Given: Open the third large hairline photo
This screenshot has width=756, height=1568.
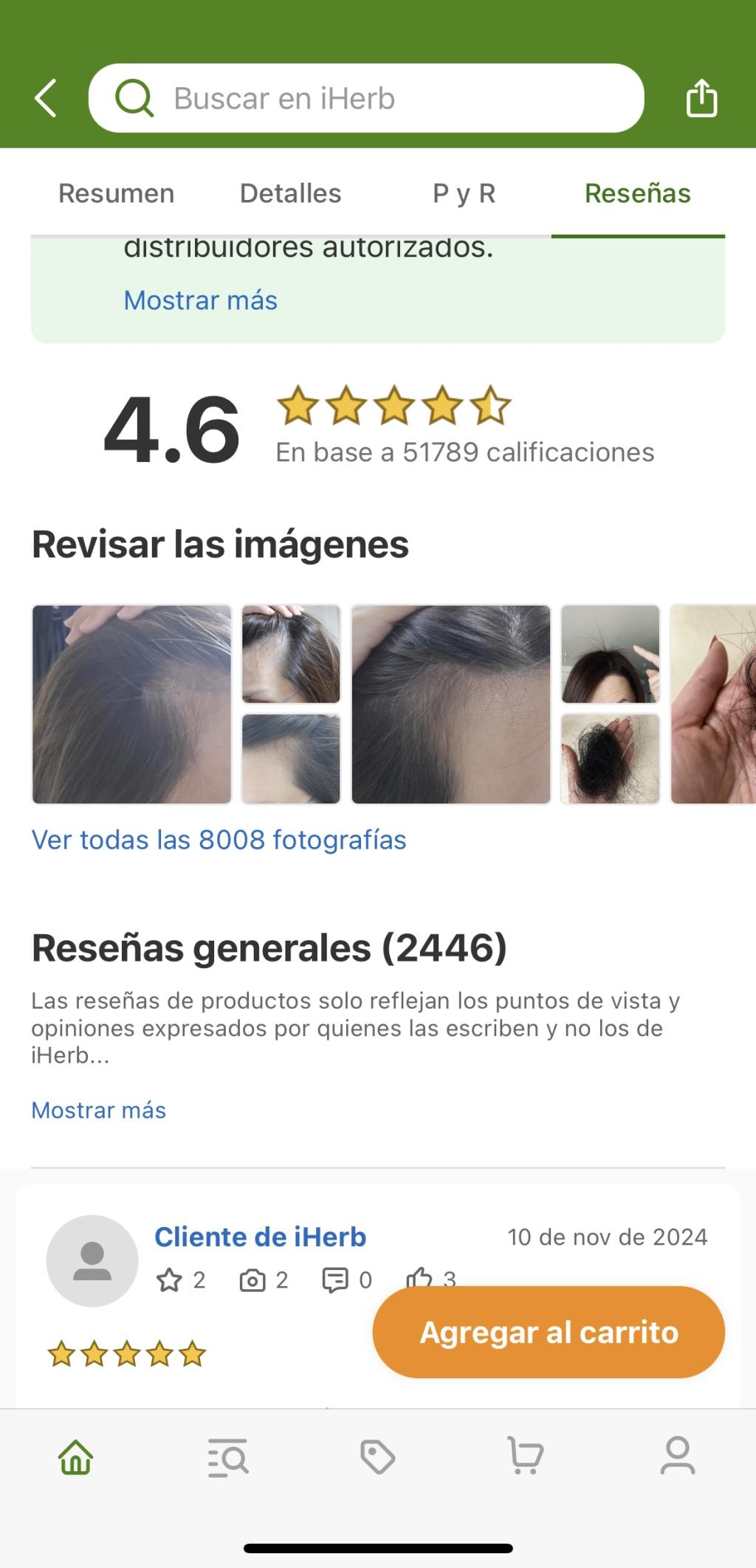Looking at the screenshot, I should click(451, 704).
